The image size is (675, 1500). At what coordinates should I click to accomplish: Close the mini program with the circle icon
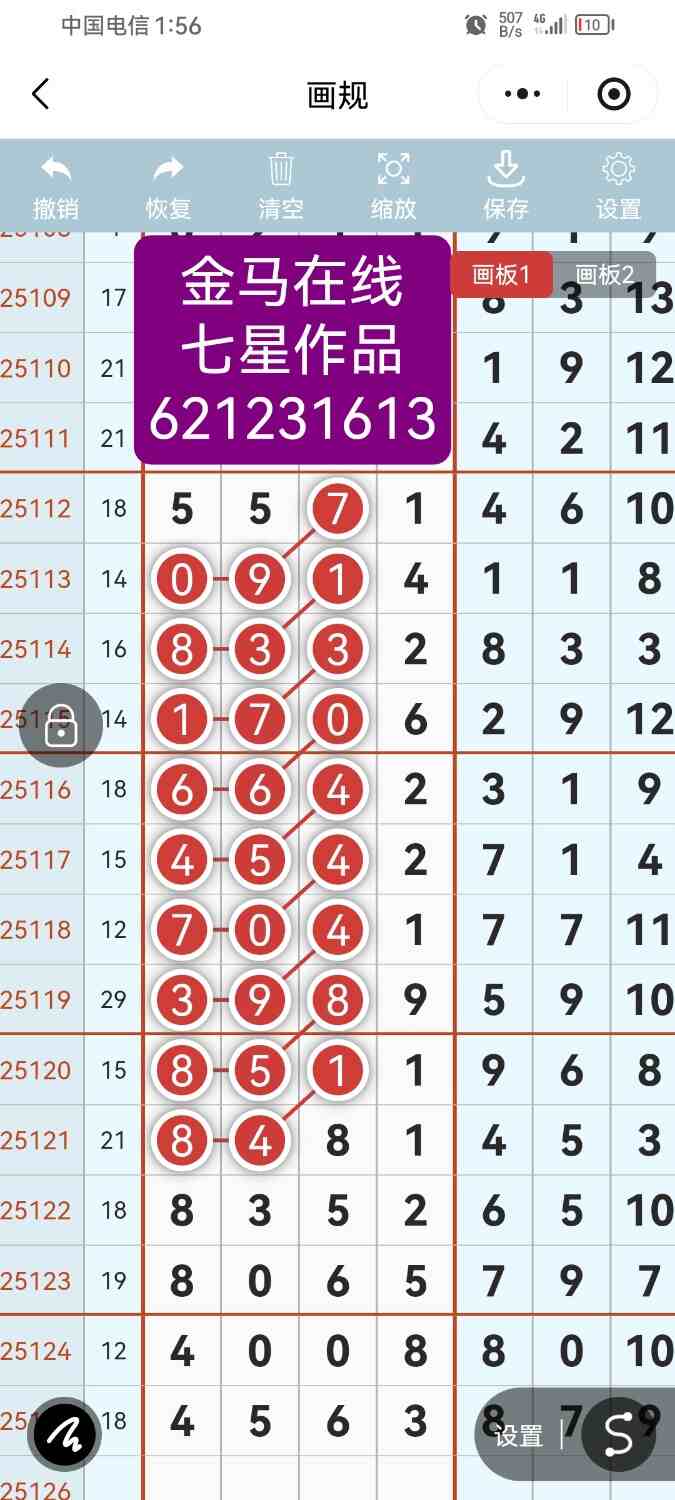tap(613, 95)
